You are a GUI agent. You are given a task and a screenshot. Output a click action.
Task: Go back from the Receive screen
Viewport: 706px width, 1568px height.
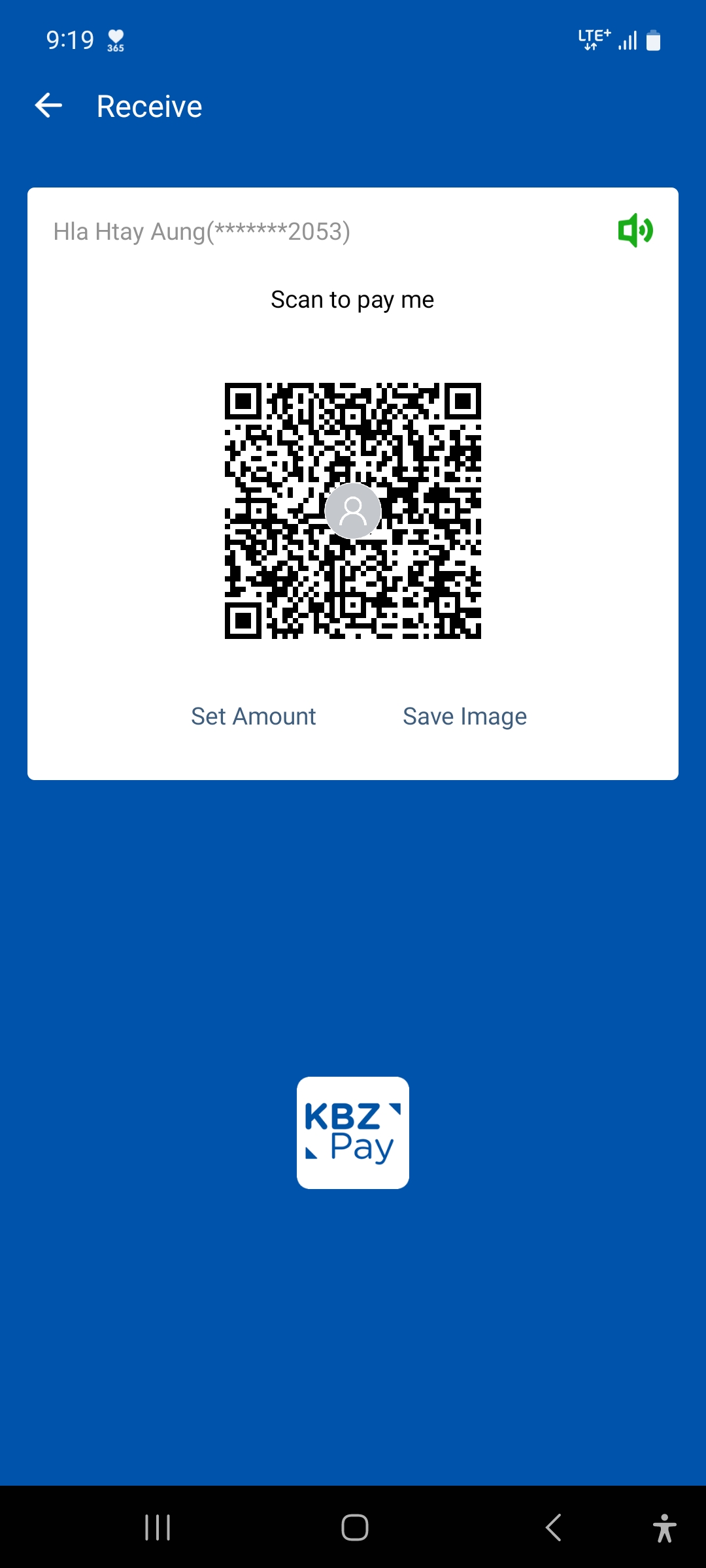point(48,106)
